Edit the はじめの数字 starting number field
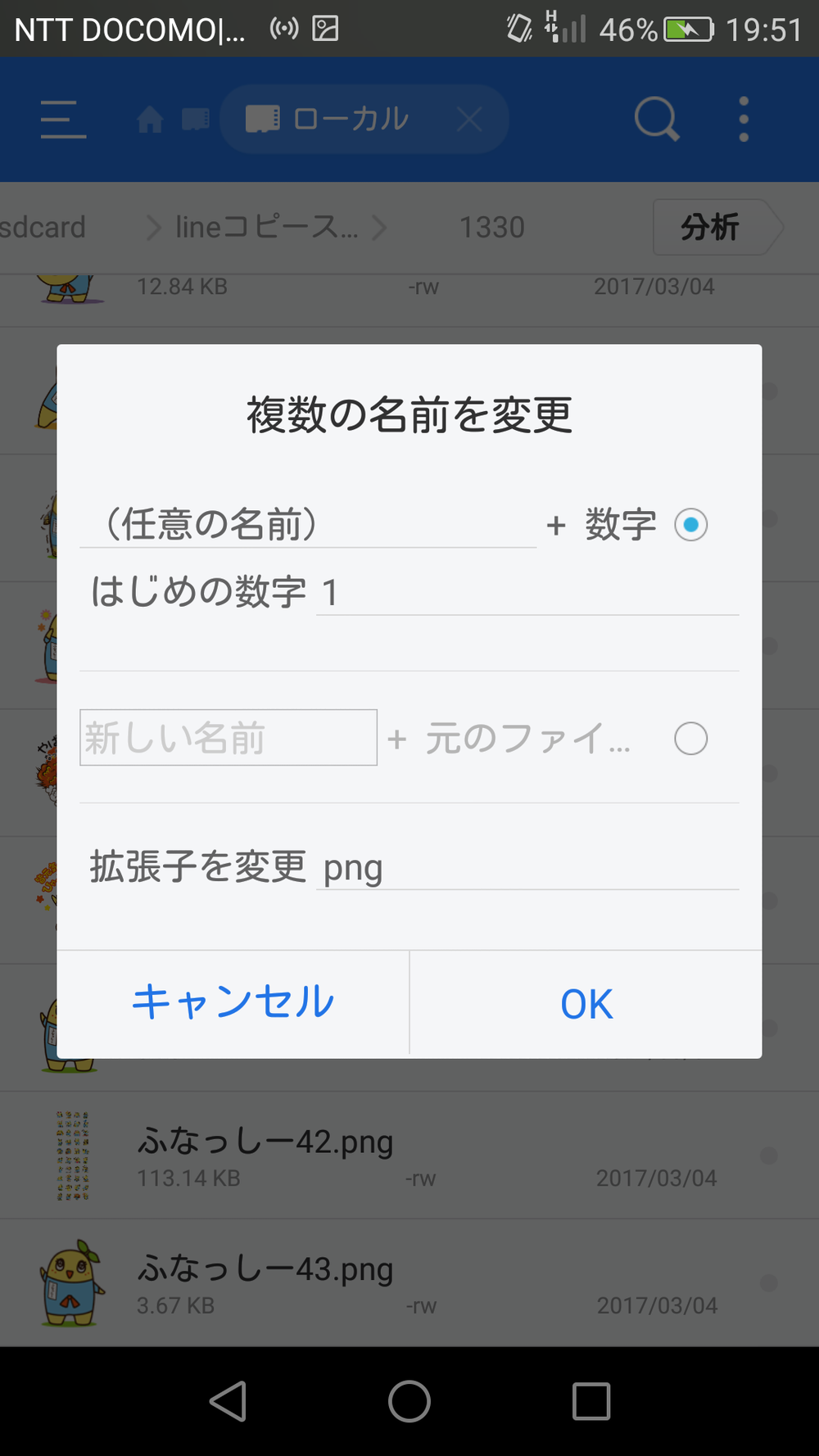Screen dimensions: 819x1456 click(x=527, y=593)
